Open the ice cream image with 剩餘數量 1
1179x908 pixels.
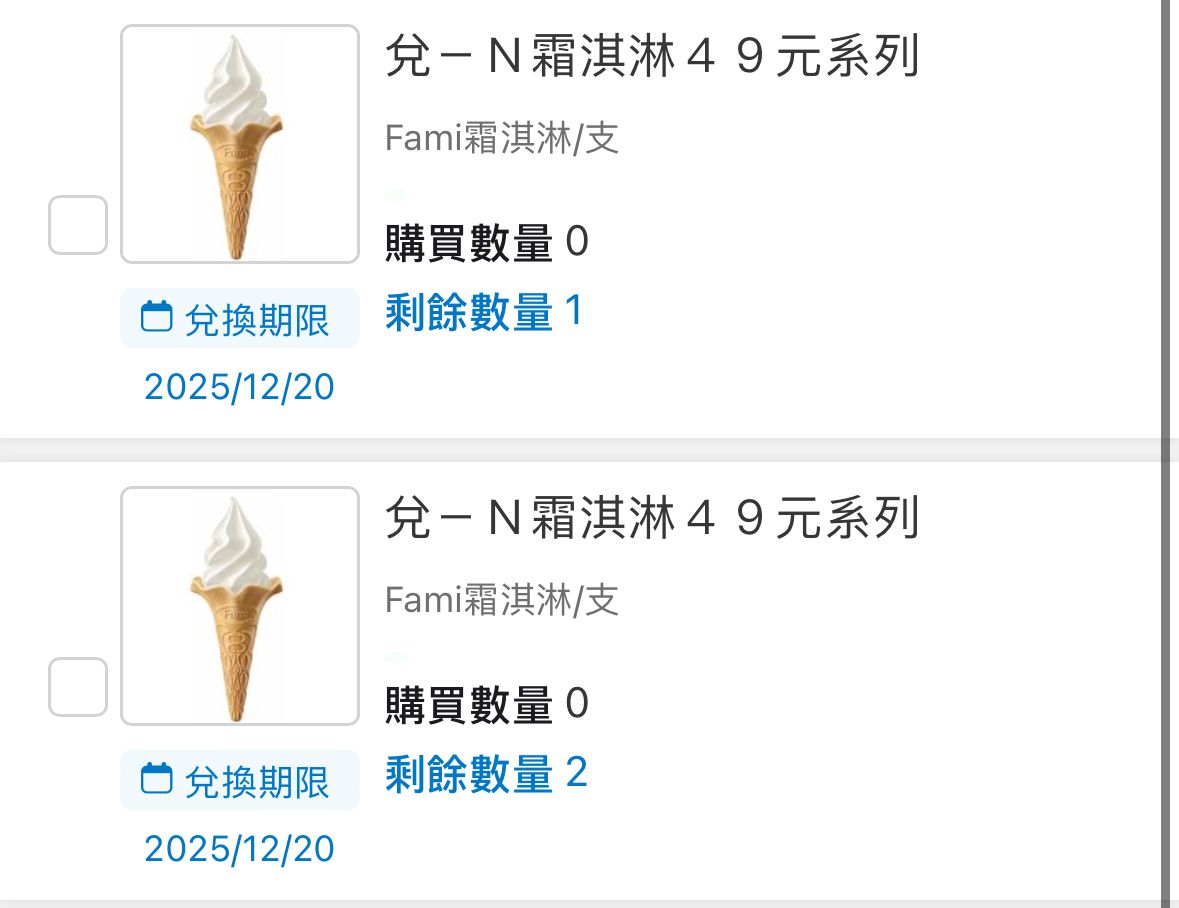click(239, 144)
